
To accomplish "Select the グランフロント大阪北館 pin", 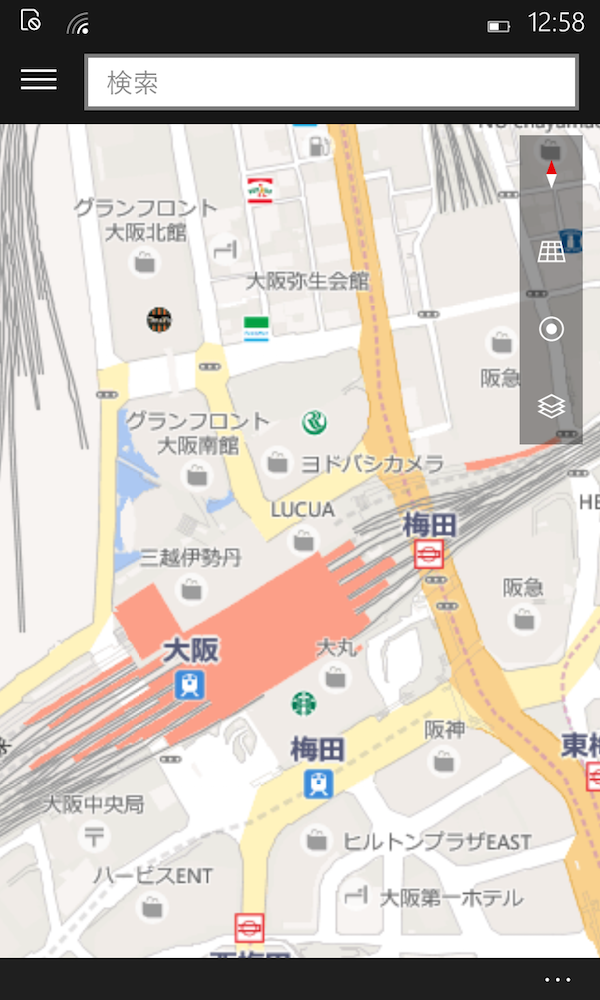I will pos(146,263).
